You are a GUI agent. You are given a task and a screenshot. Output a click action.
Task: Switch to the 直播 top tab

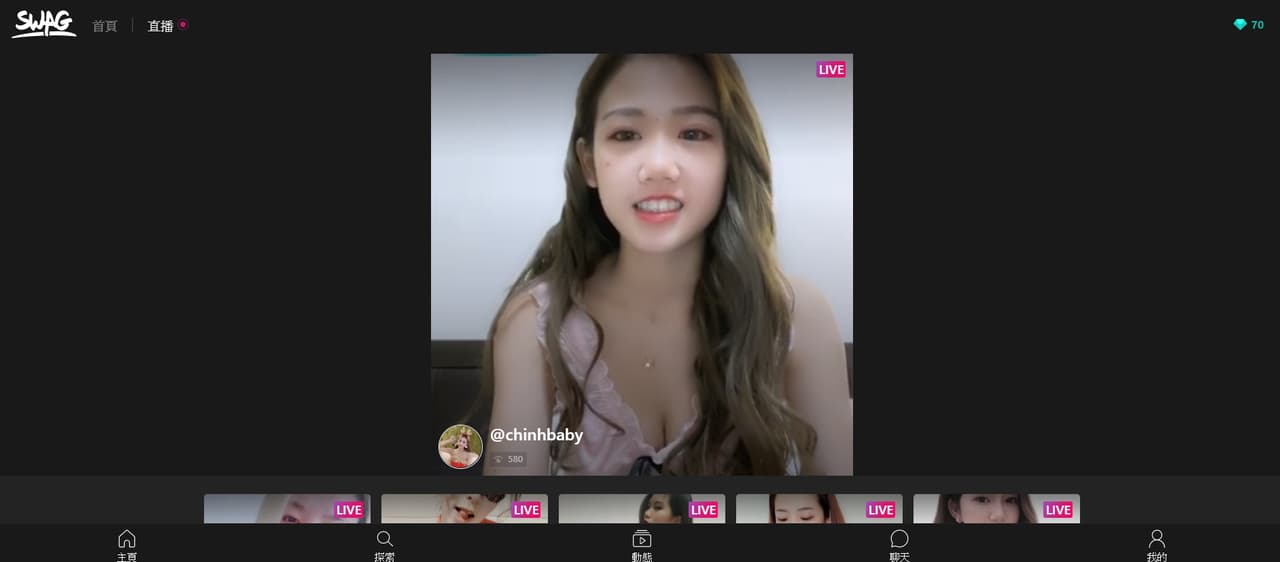point(161,26)
